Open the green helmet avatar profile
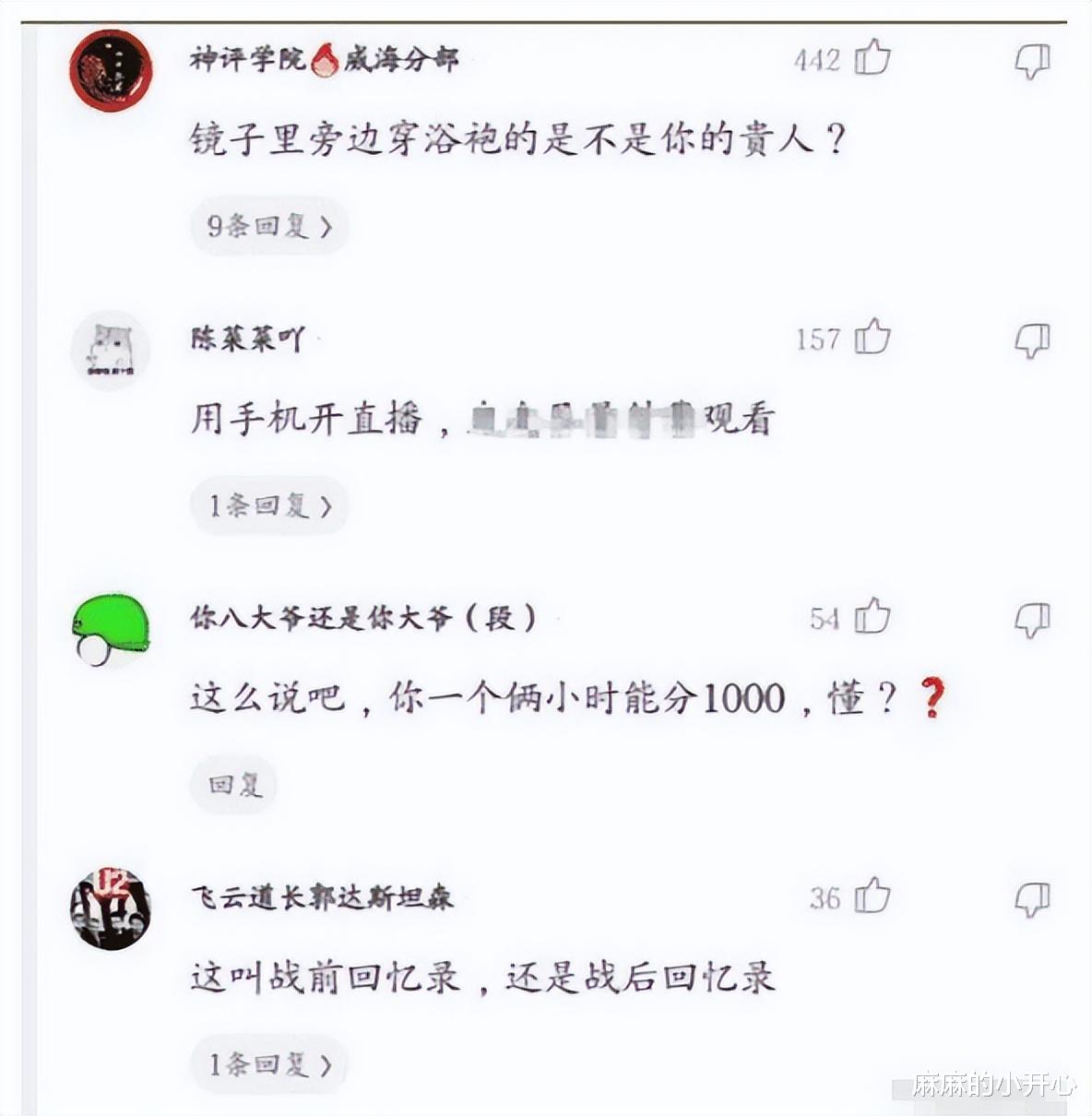The image size is (1092, 1116). point(110,630)
